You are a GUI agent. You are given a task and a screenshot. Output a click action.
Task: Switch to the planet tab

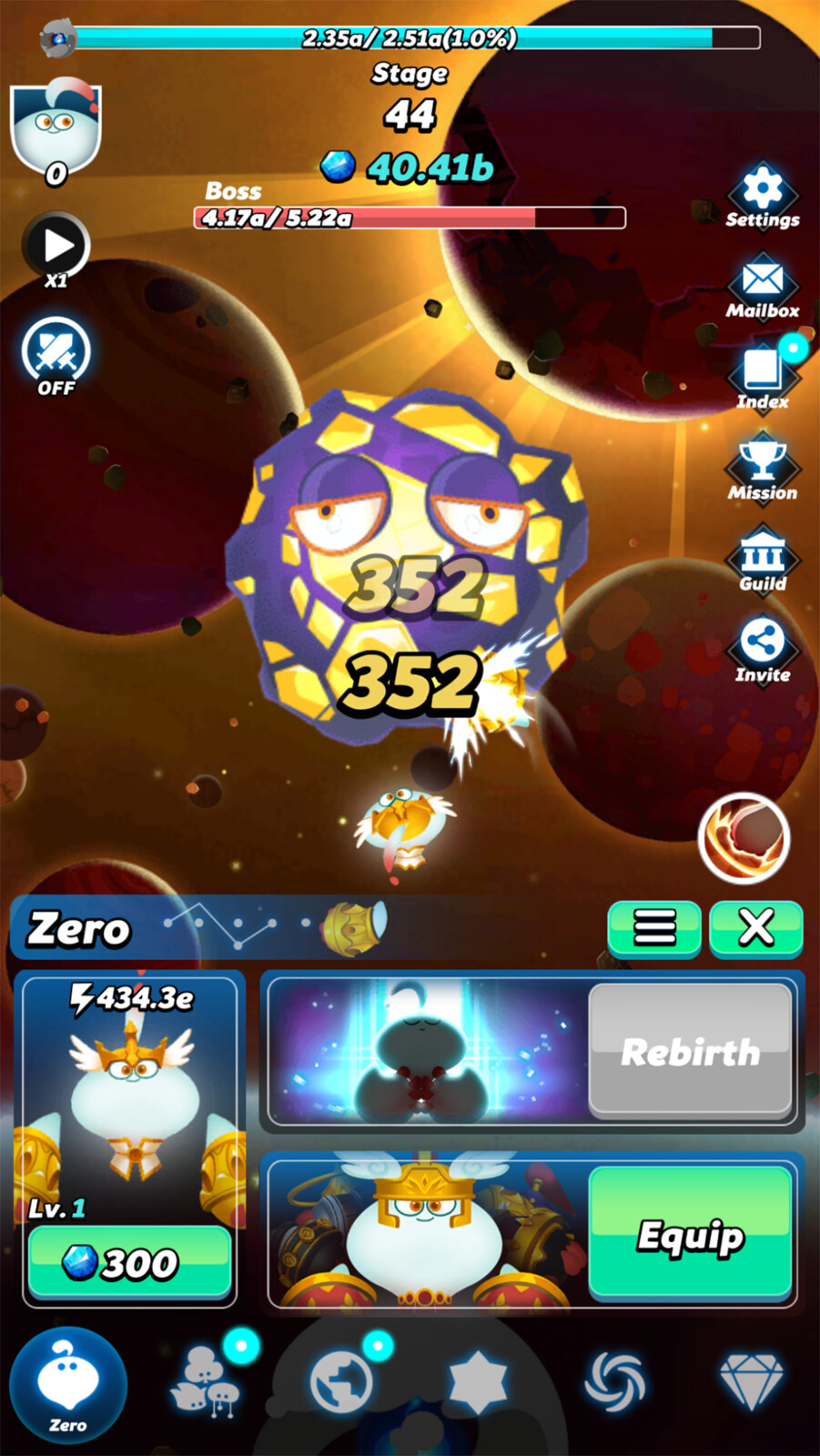(x=341, y=1383)
